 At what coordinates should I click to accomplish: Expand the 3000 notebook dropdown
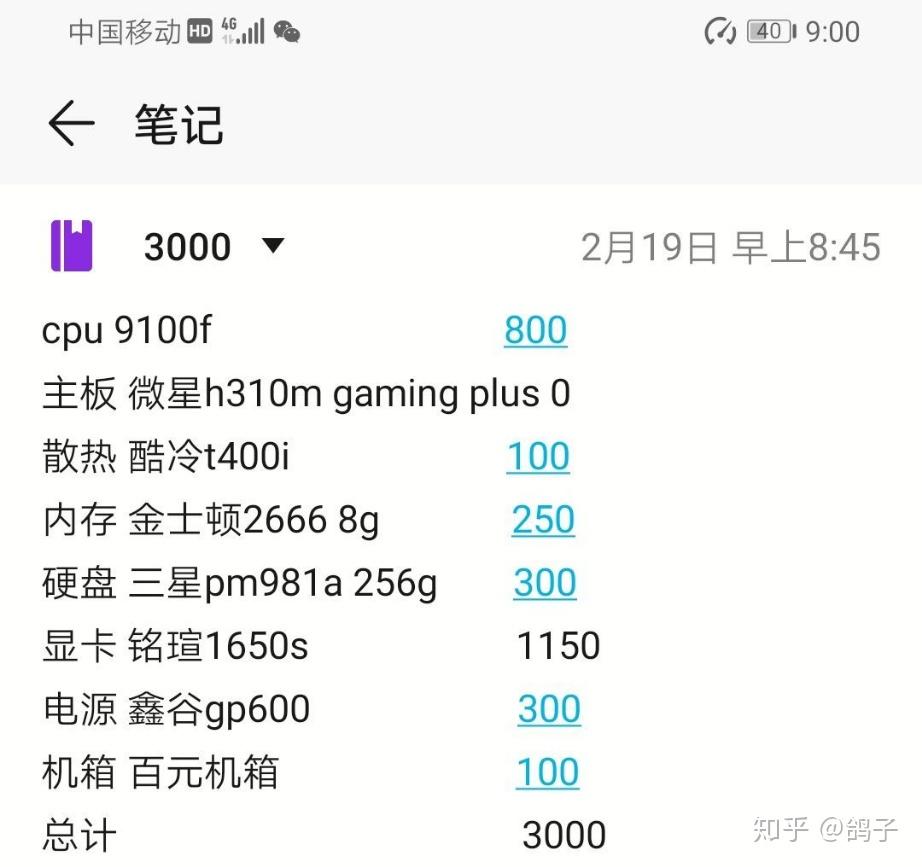[273, 246]
